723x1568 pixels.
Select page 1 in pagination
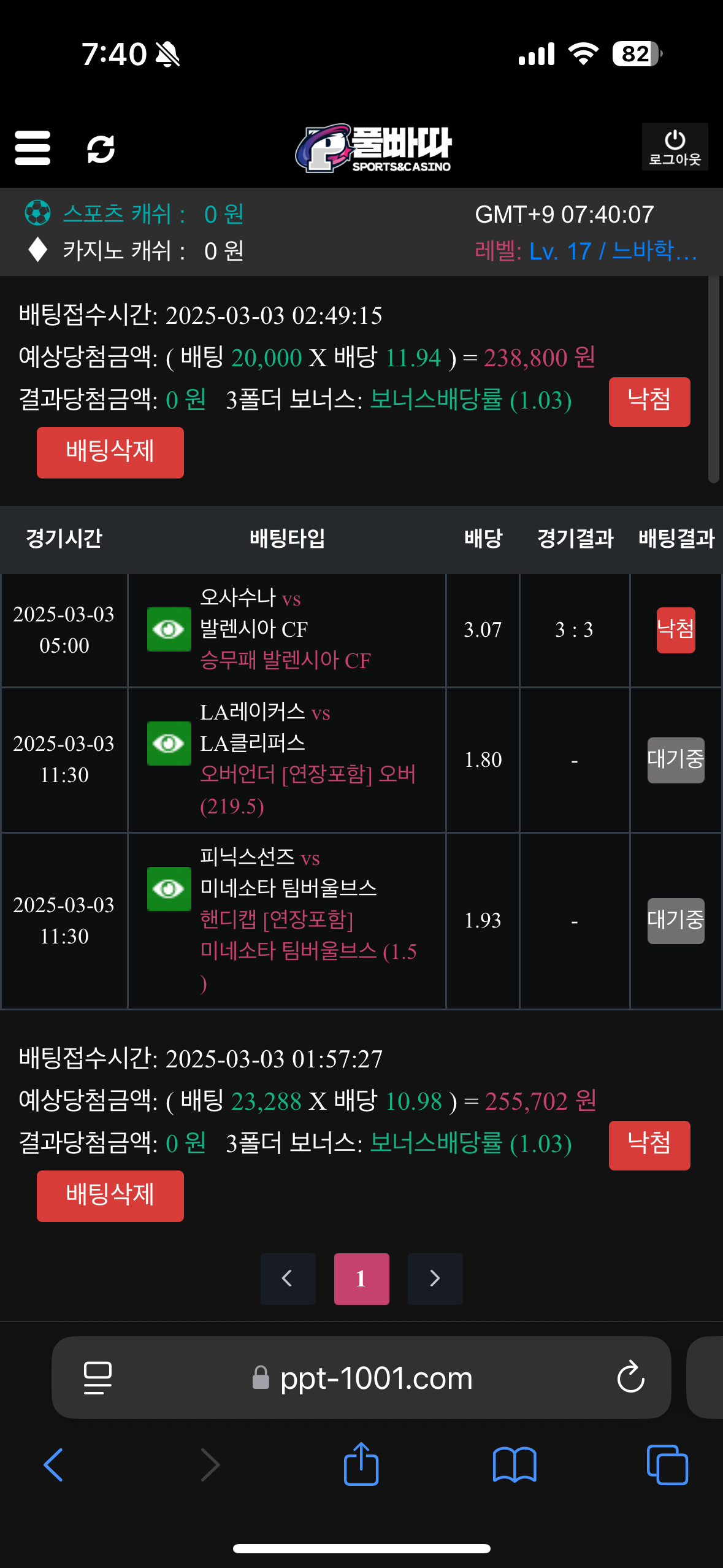(361, 1278)
